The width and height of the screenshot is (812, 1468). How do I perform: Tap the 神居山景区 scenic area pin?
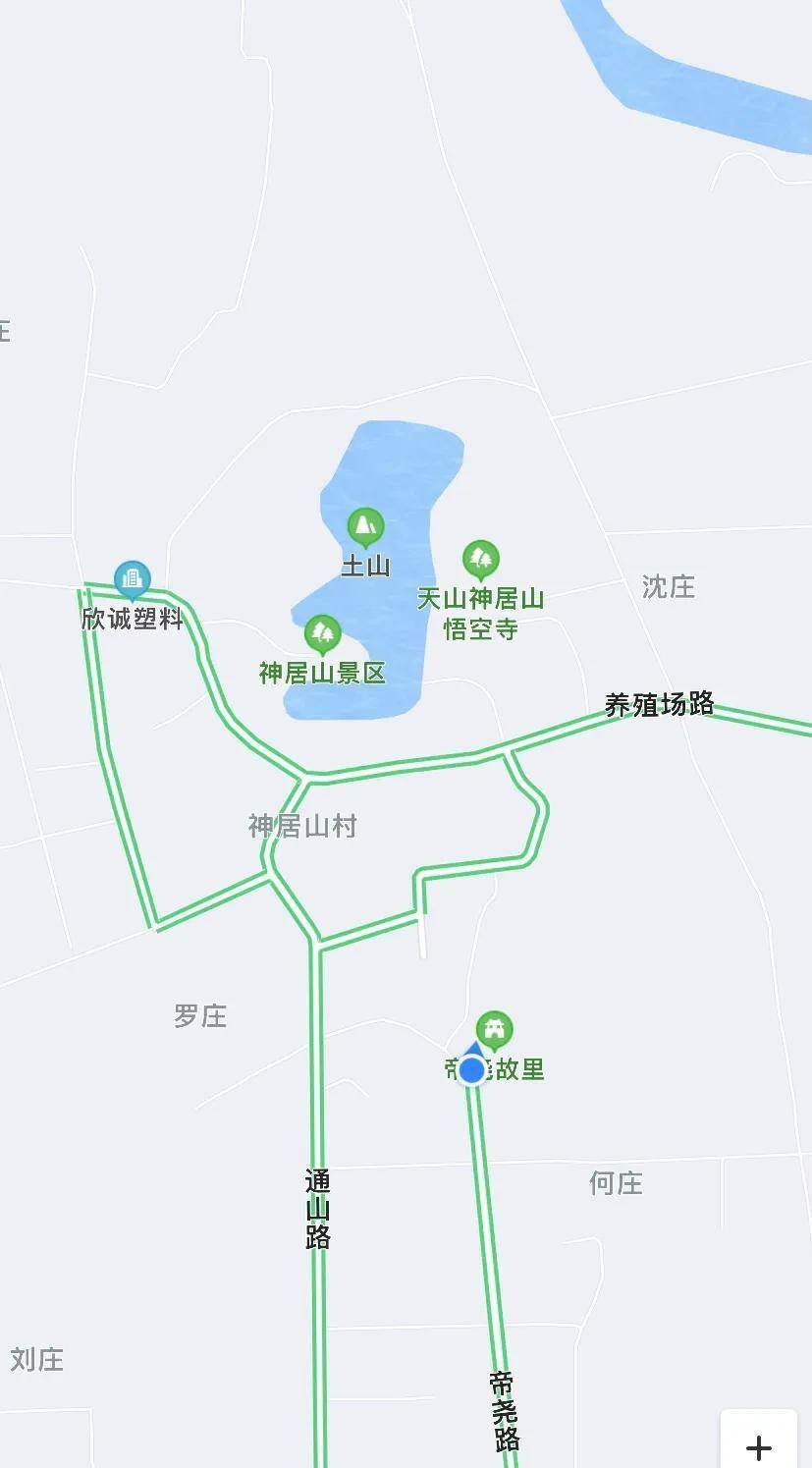pos(322,634)
